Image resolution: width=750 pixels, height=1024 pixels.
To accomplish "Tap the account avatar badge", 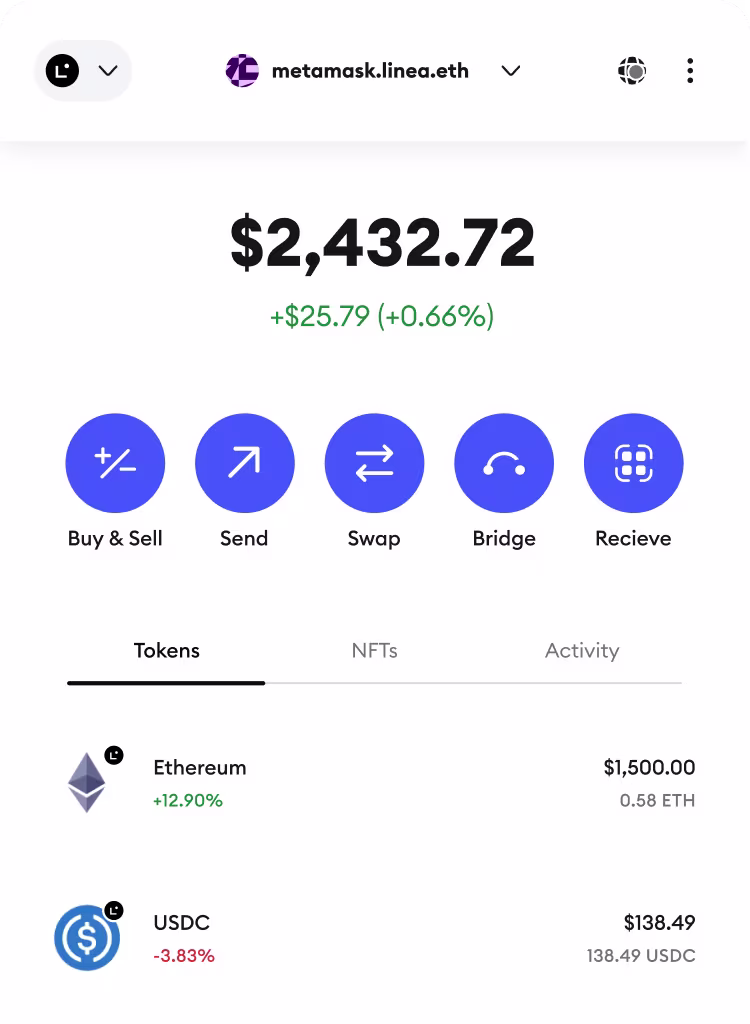I will click(61, 70).
